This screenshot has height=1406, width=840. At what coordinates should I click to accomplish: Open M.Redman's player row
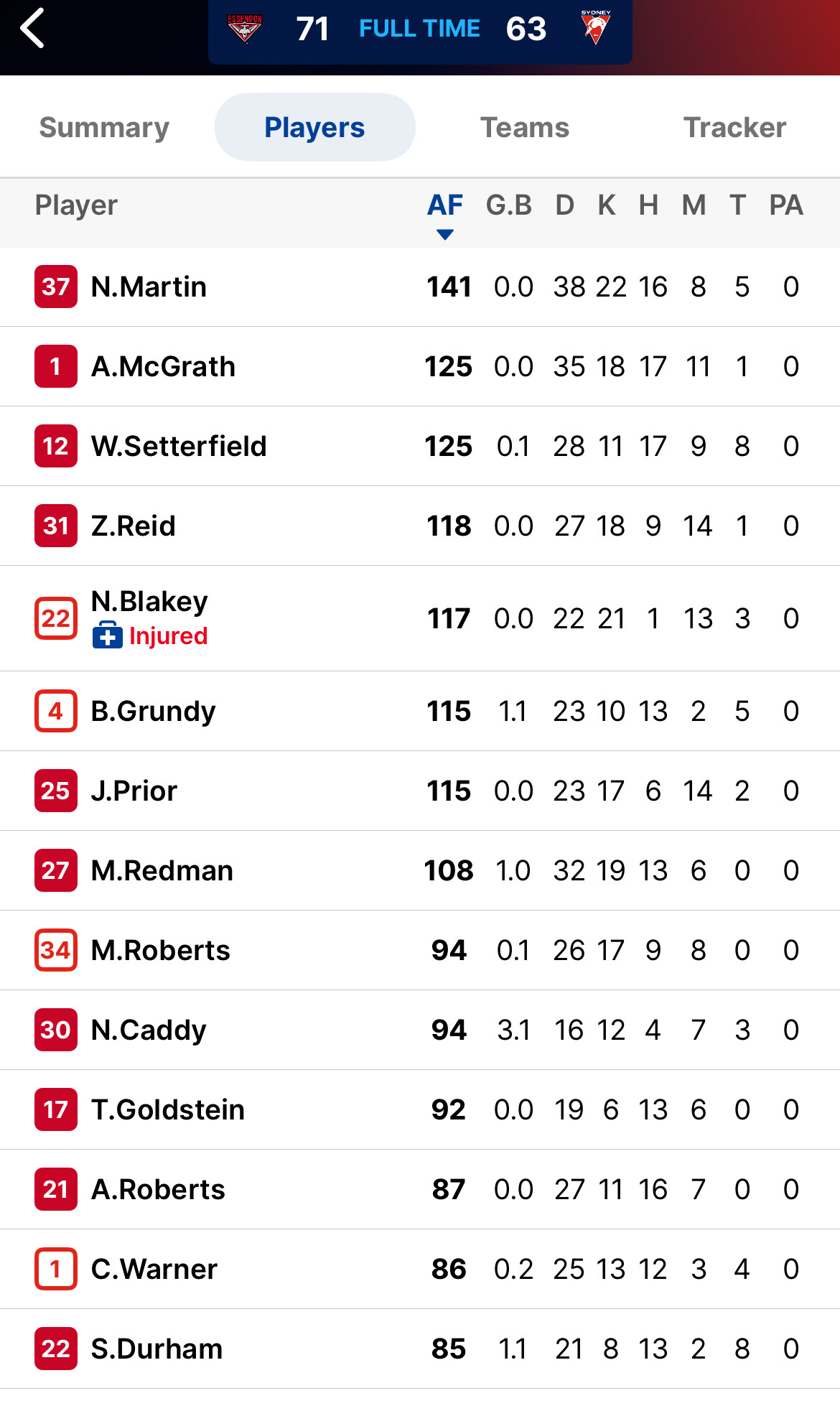pos(420,871)
